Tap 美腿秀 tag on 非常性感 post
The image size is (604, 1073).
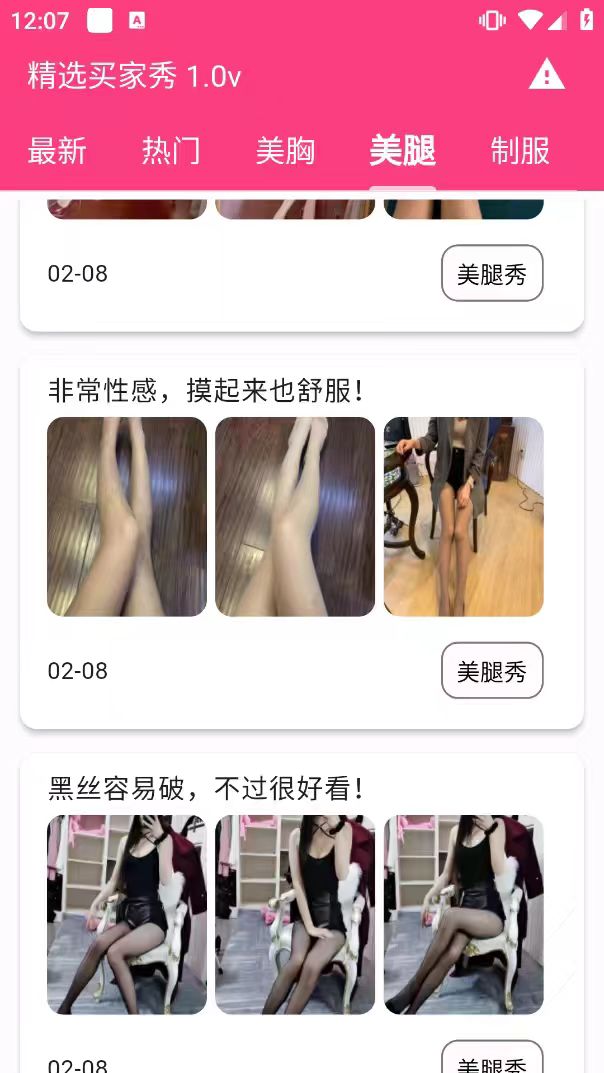[491, 670]
